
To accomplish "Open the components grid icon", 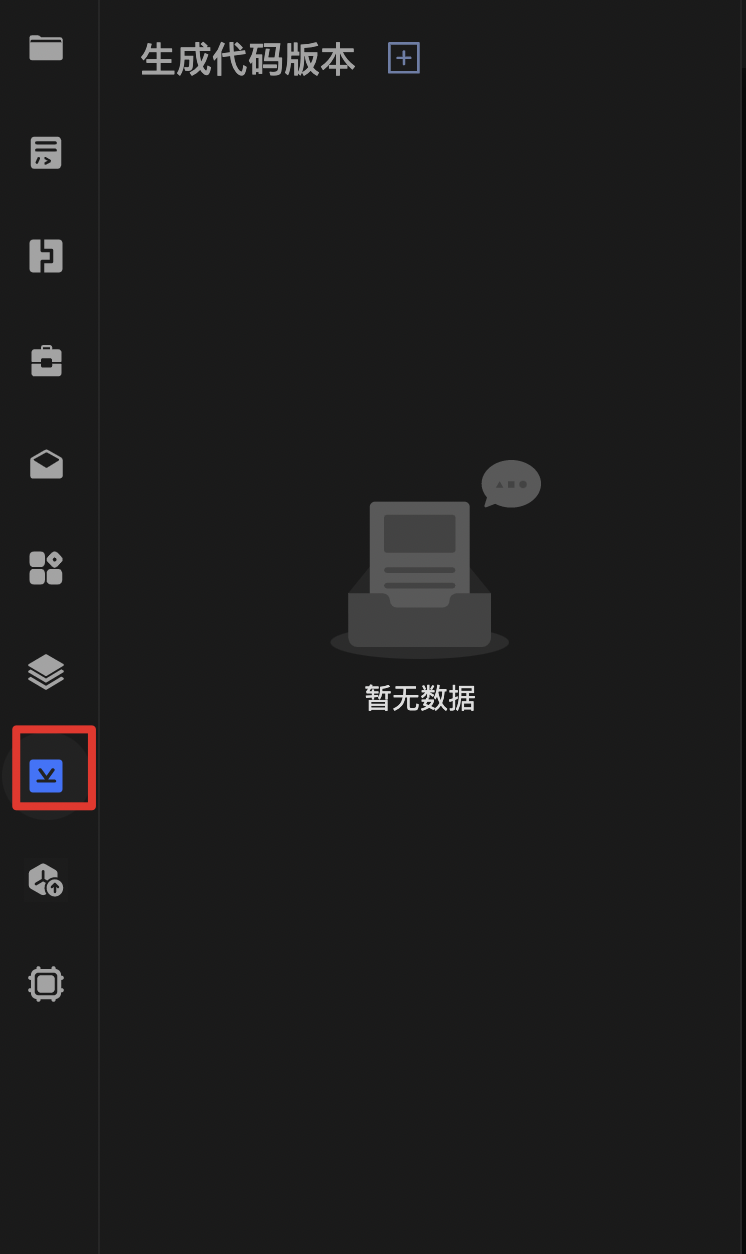I will 46,568.
